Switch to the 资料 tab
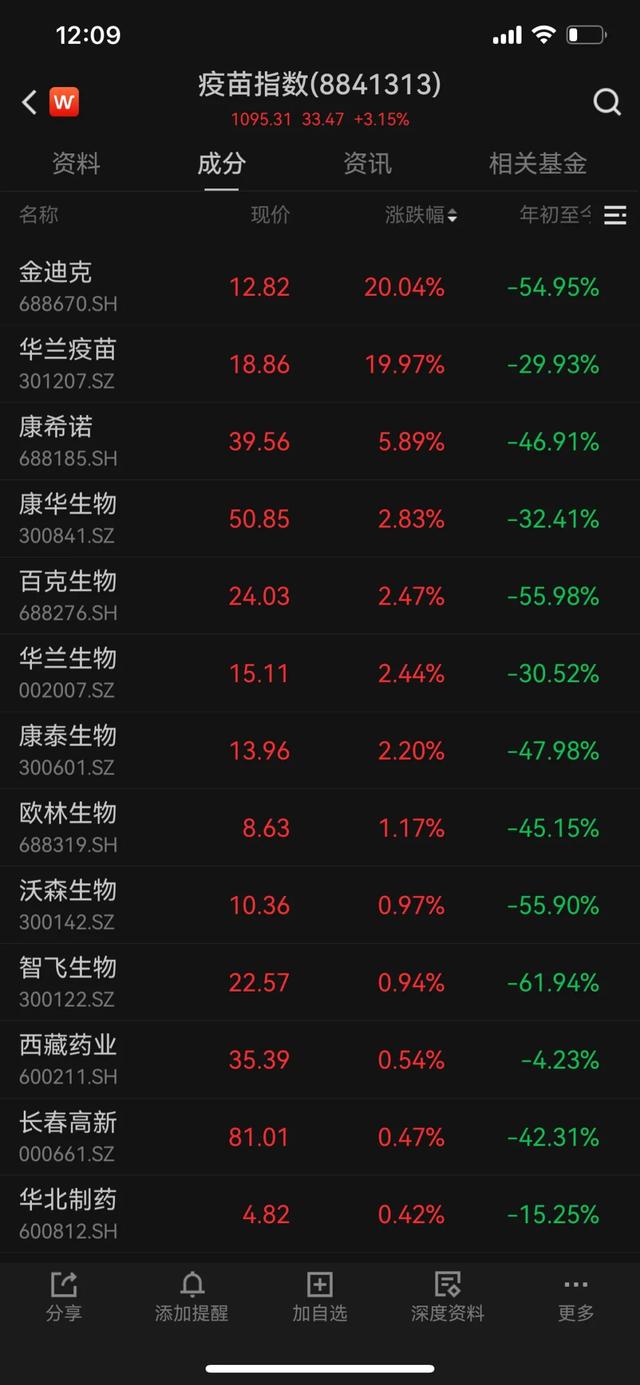Screen dimensions: 640x1385 click(x=76, y=164)
